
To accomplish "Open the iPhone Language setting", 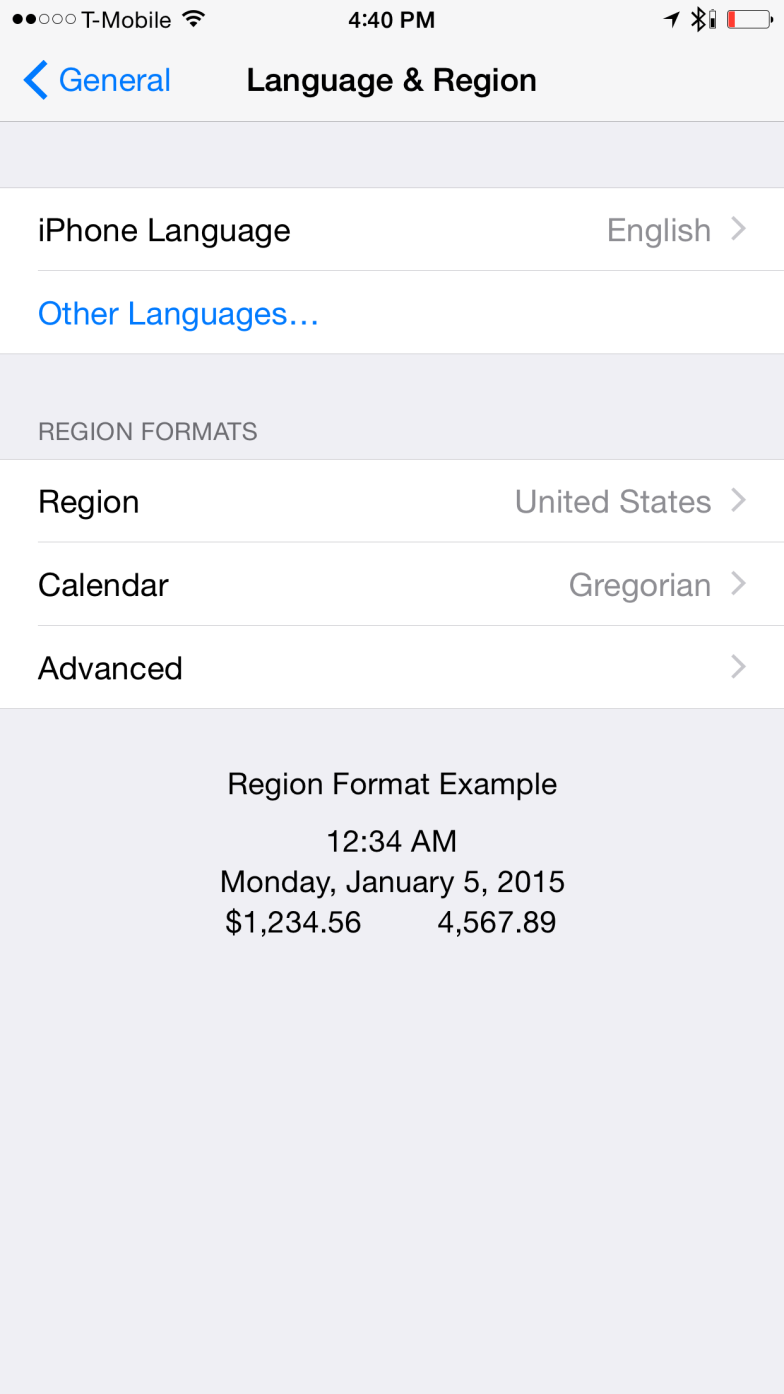I will click(x=392, y=230).
